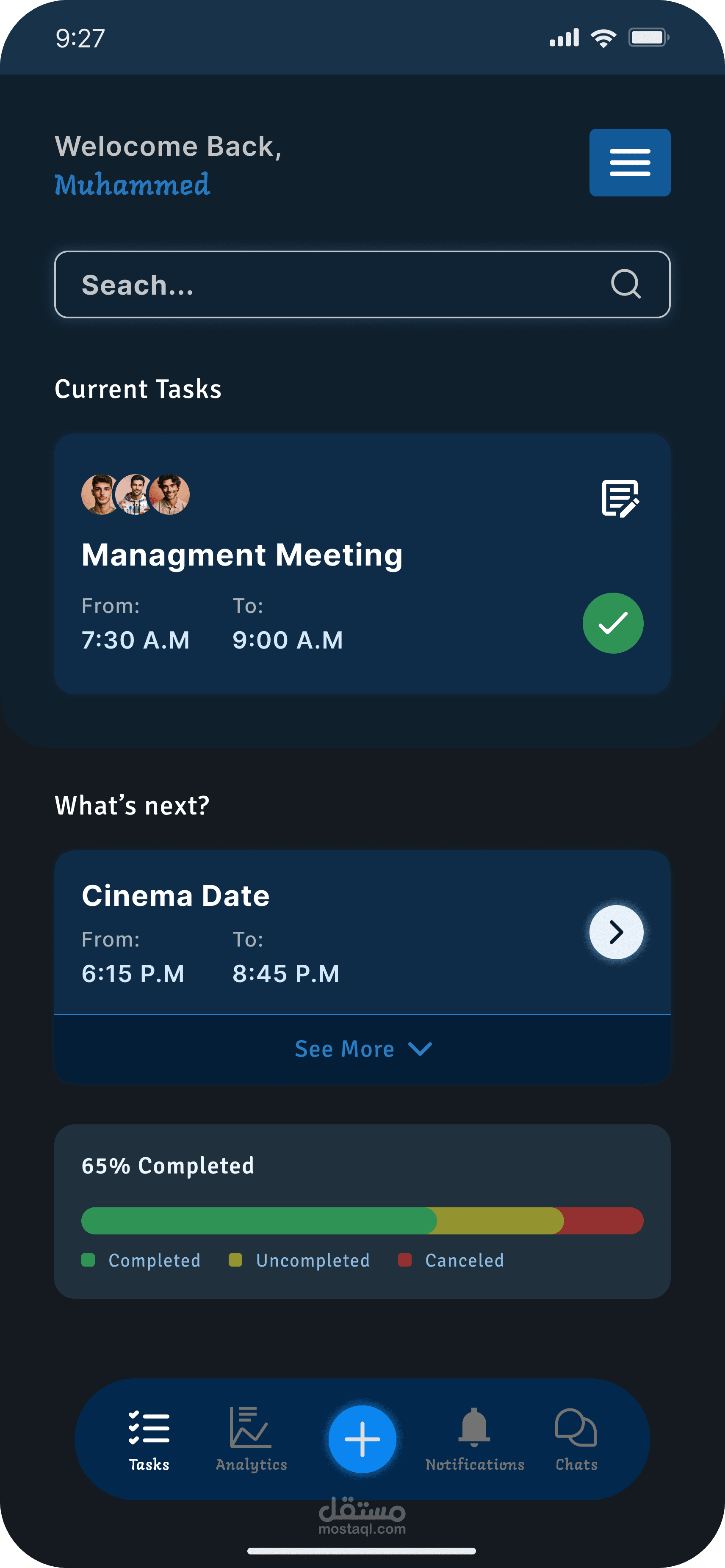The height and width of the screenshot is (1568, 725).
Task: Go to the Analytics tab
Action: (x=251, y=1439)
